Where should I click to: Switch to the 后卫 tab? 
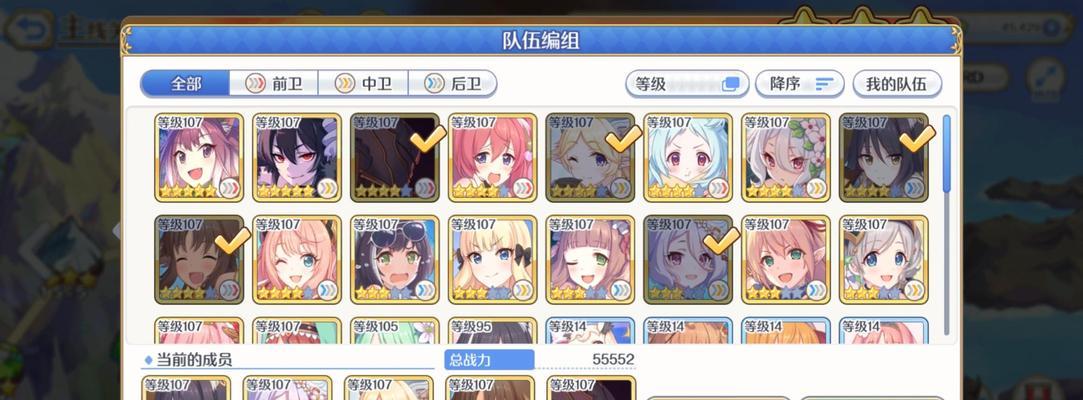pyautogui.click(x=453, y=84)
